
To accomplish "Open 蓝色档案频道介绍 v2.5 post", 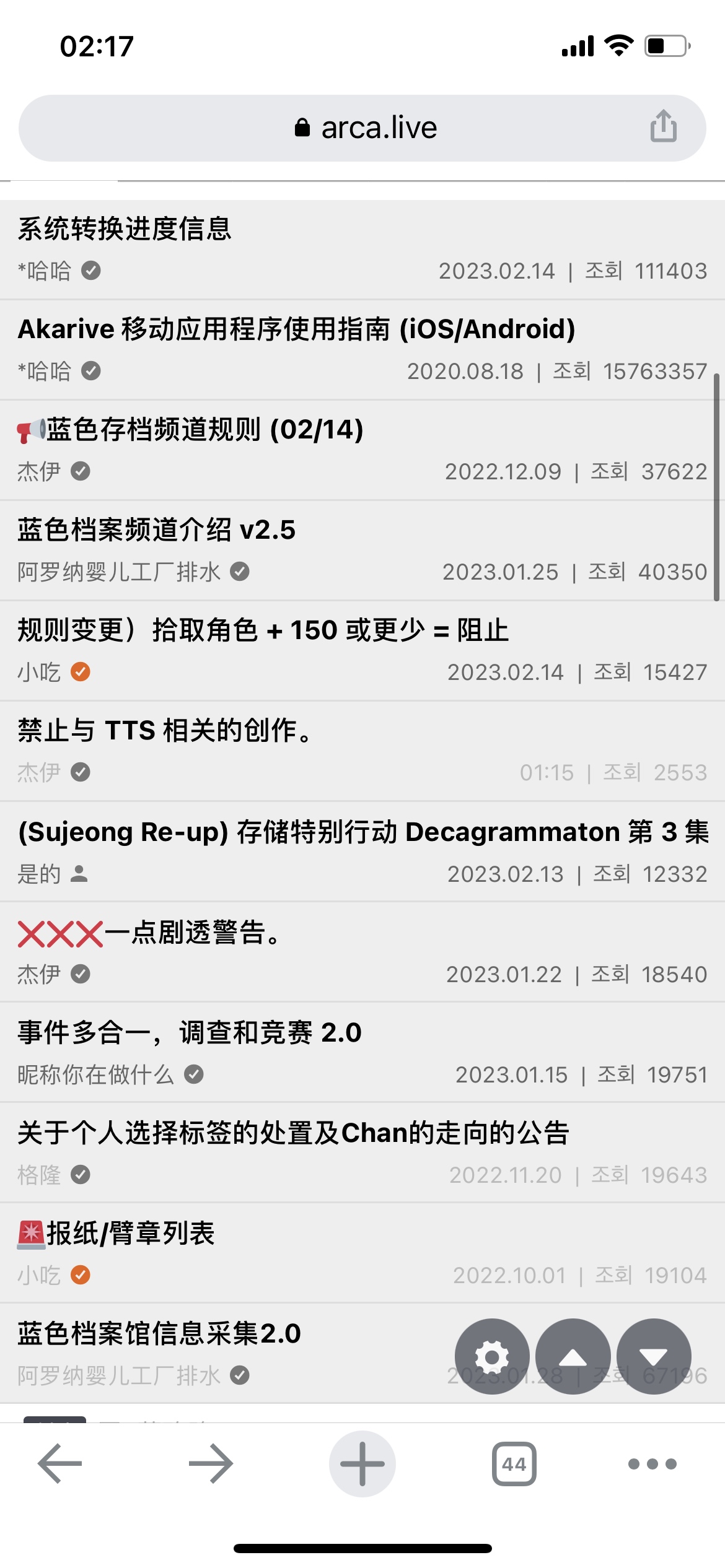I will click(x=362, y=551).
